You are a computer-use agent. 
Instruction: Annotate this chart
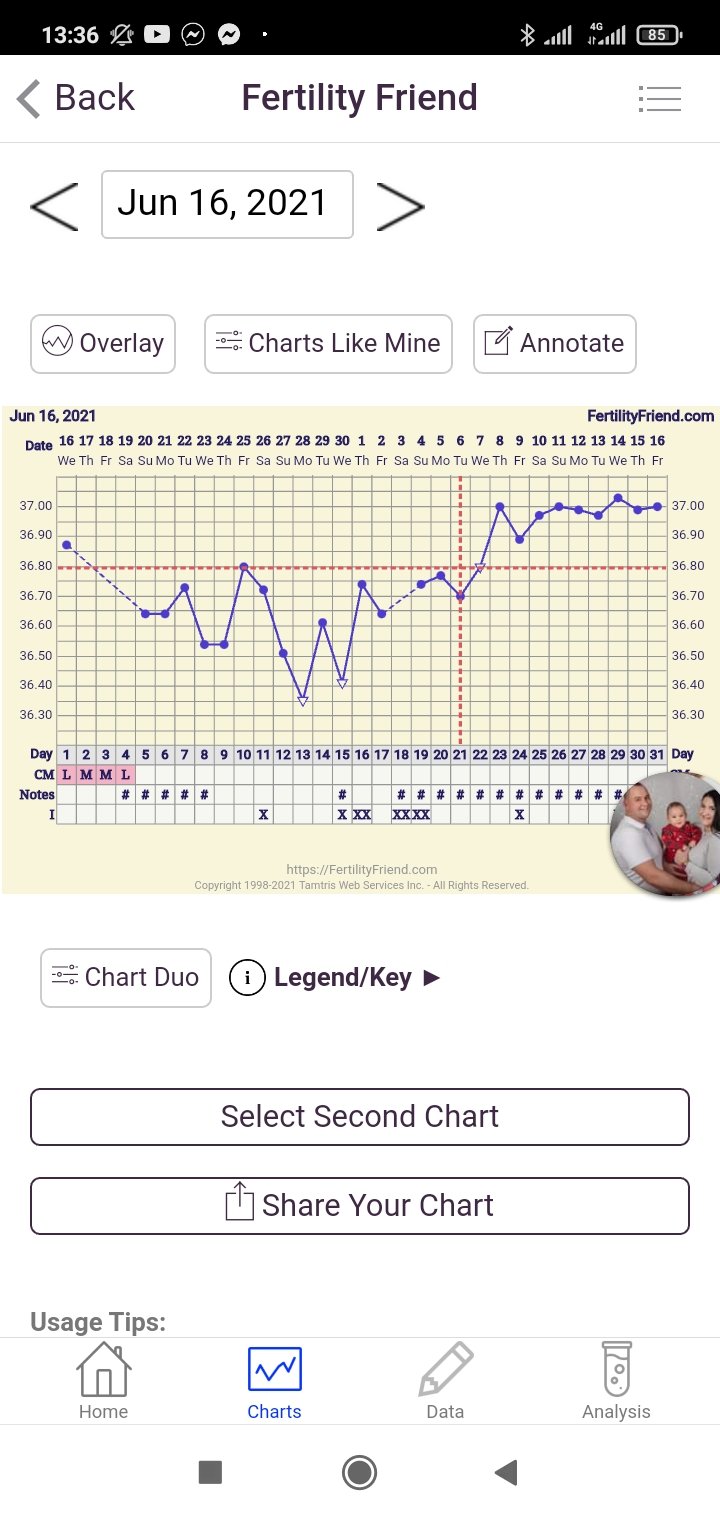click(554, 343)
